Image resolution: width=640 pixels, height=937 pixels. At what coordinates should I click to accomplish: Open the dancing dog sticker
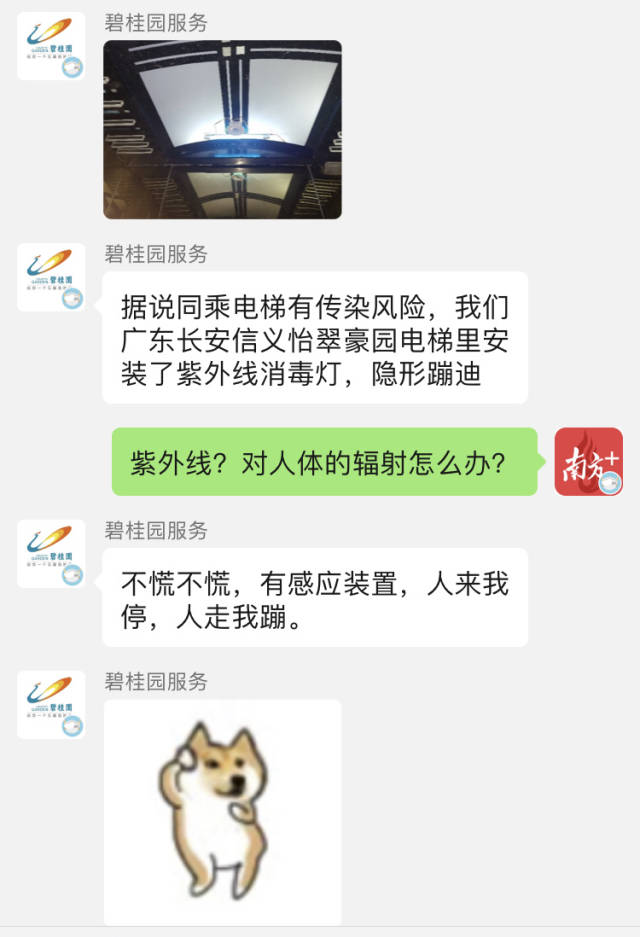point(222,812)
